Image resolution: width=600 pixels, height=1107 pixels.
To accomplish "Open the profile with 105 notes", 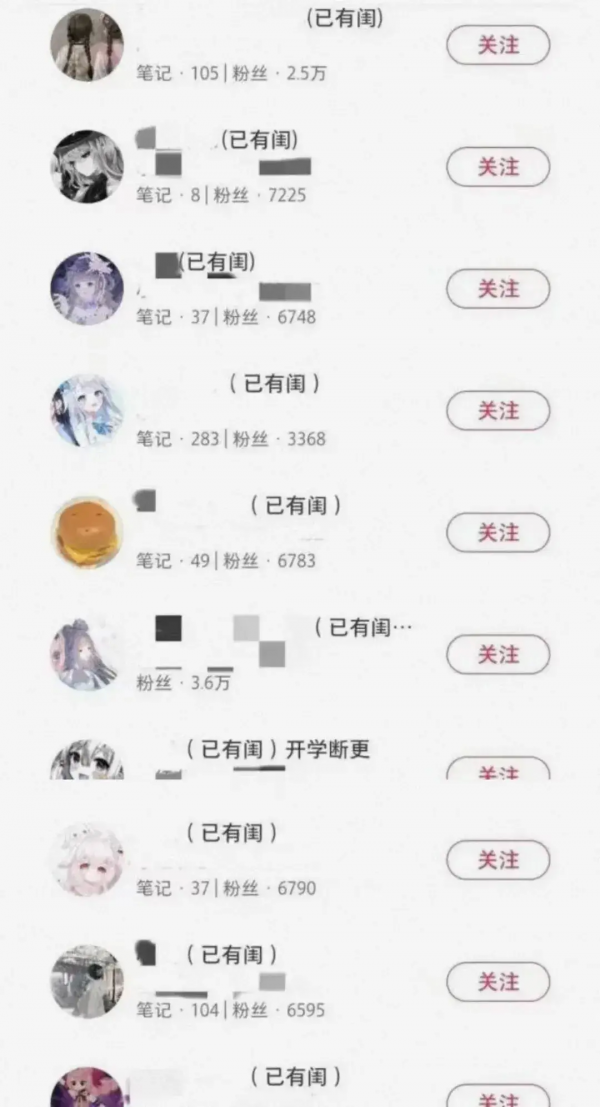I will (87, 45).
